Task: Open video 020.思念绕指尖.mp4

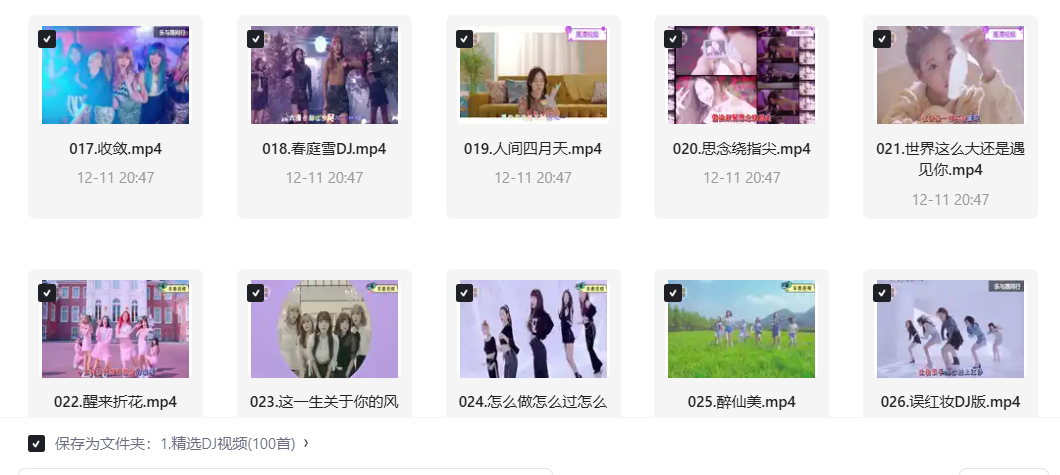Action: (x=741, y=76)
